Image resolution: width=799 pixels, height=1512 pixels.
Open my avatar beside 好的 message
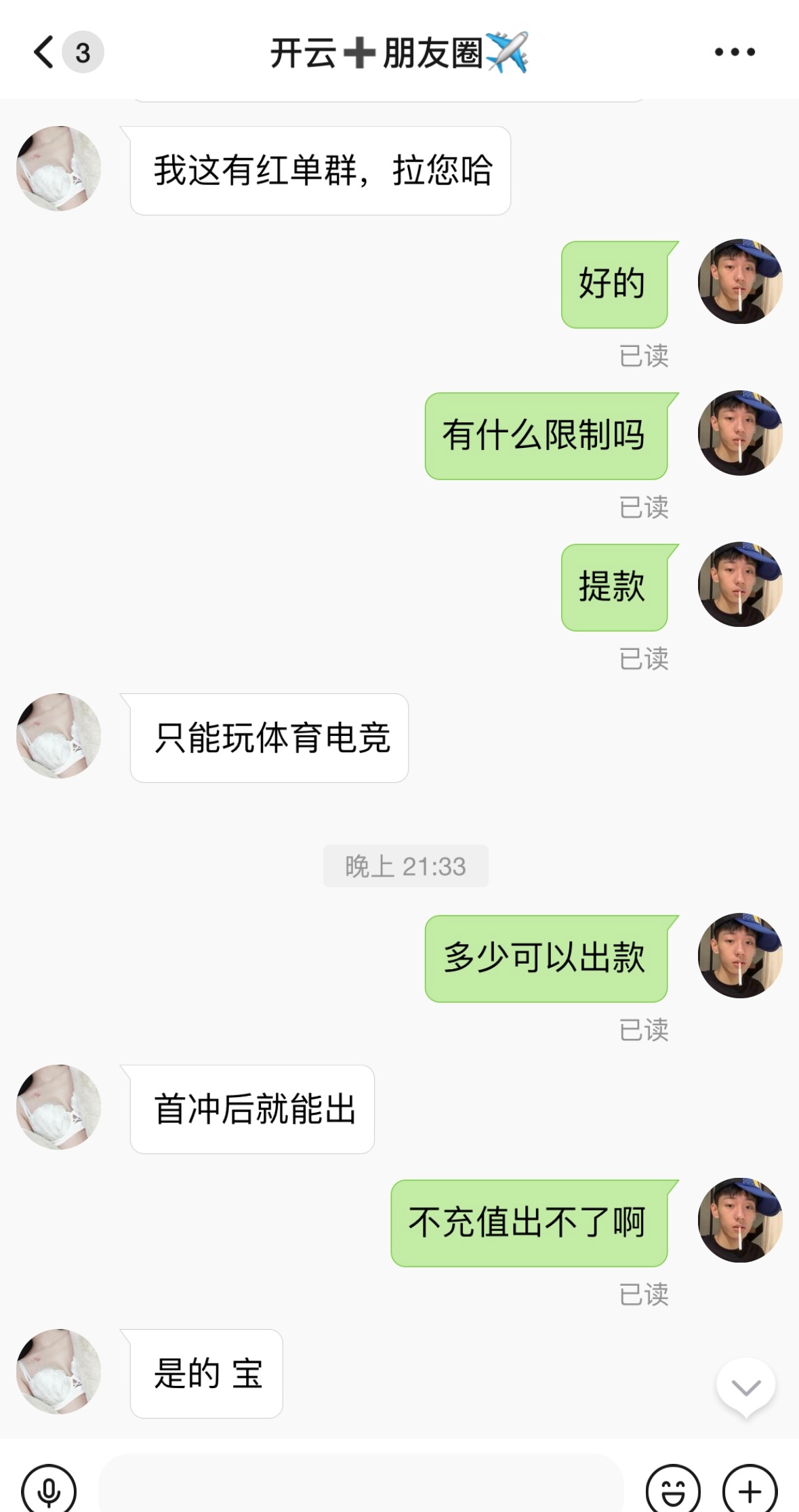coord(740,281)
